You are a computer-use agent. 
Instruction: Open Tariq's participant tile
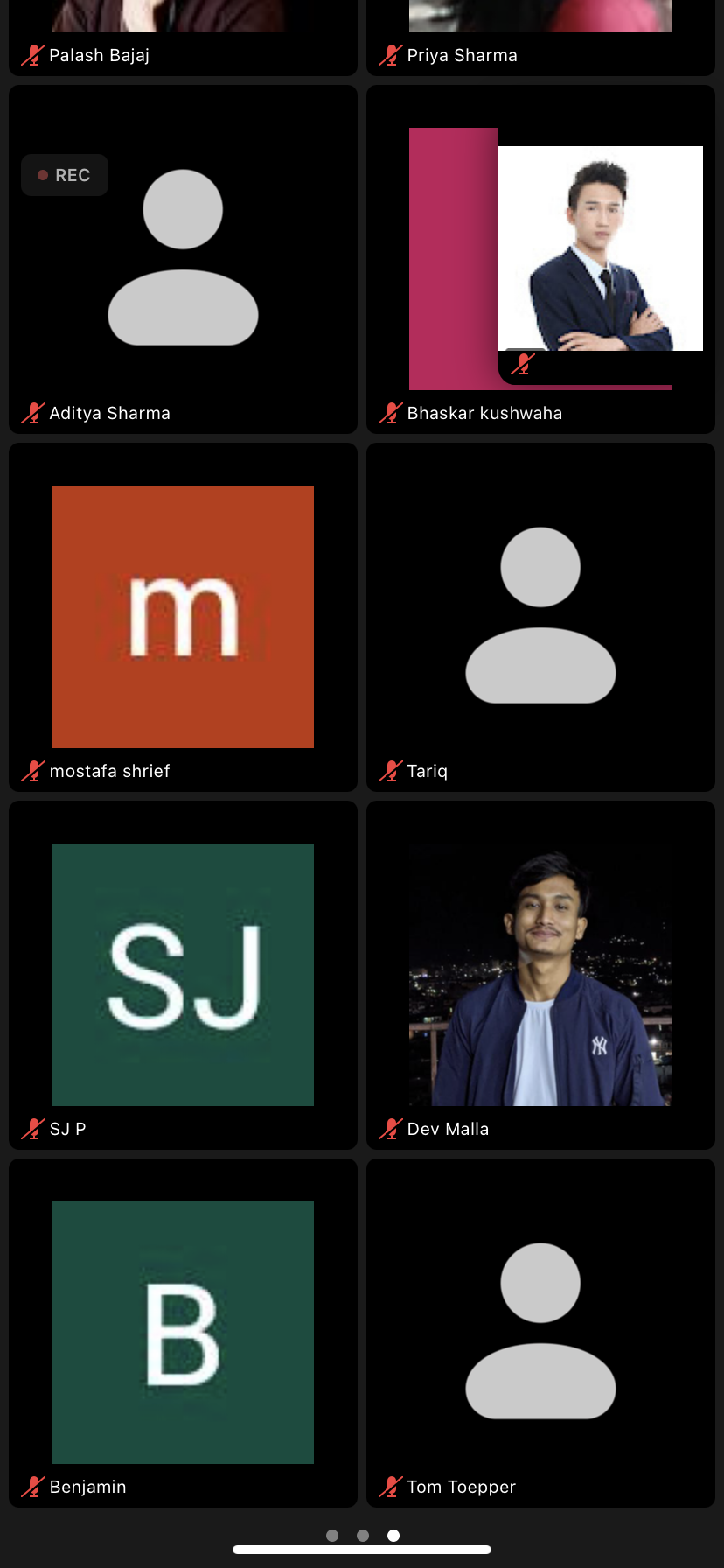(540, 617)
